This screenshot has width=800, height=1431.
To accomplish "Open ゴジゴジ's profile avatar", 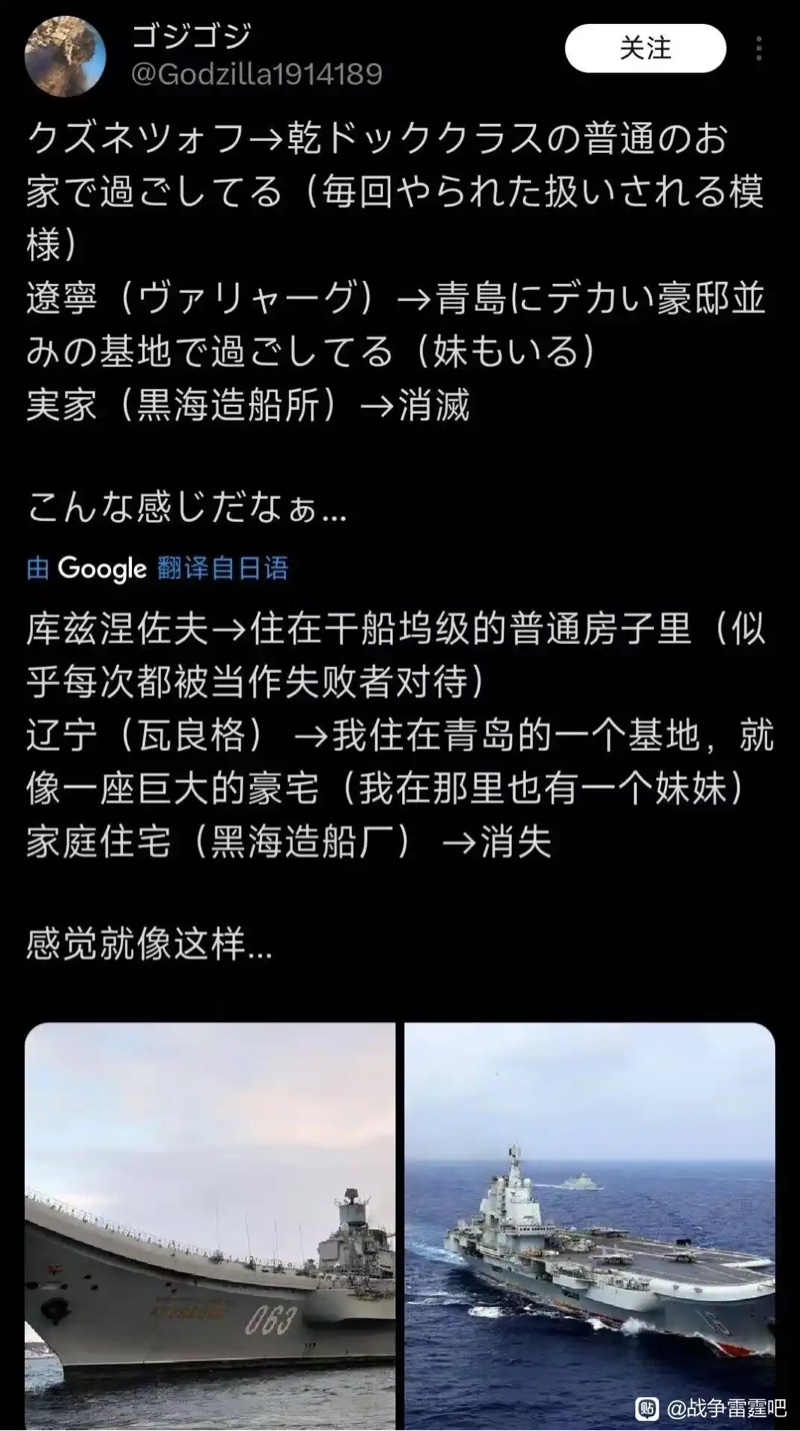I will click(x=65, y=55).
